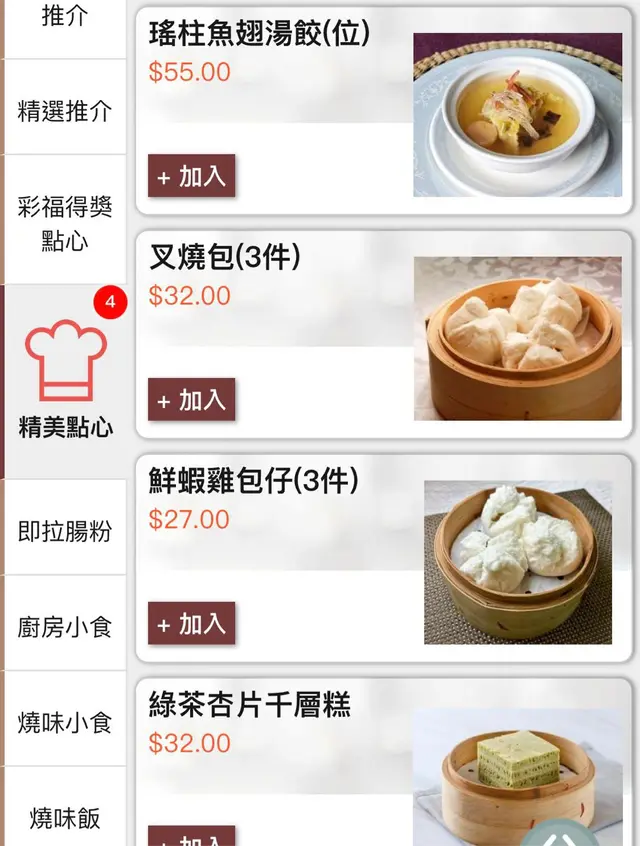Open the 廚房小食 category

point(64,627)
